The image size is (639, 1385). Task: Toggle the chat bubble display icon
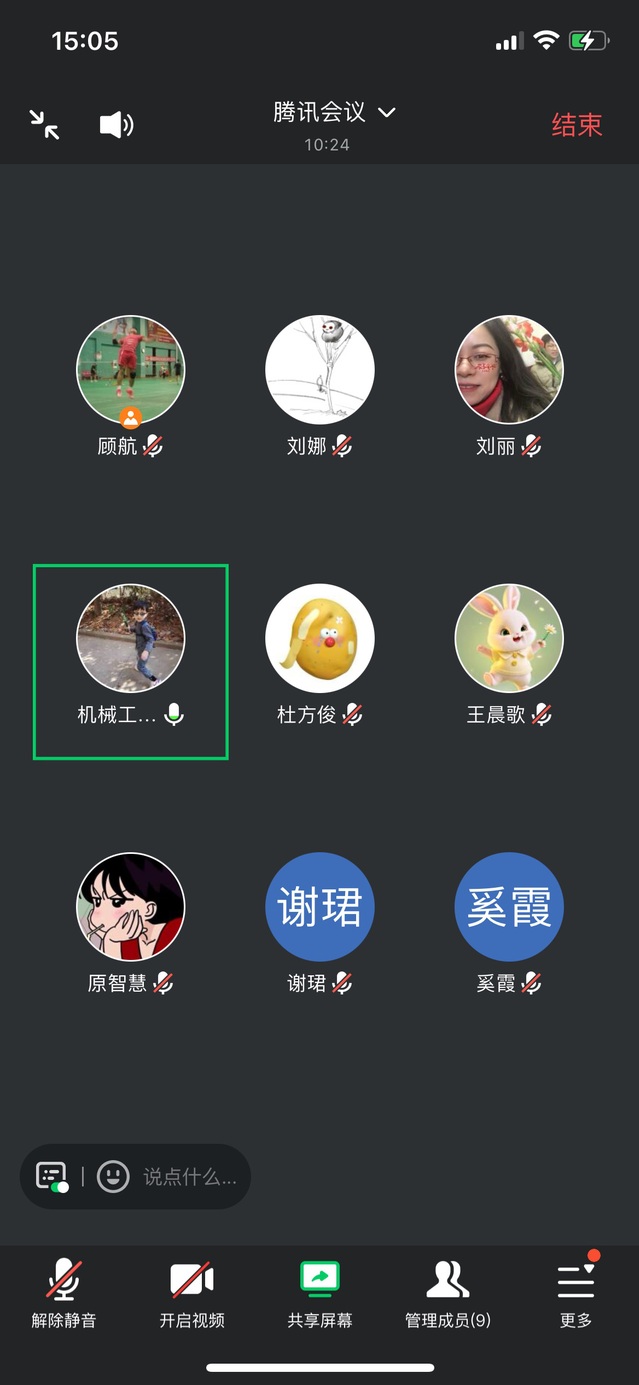point(52,1176)
